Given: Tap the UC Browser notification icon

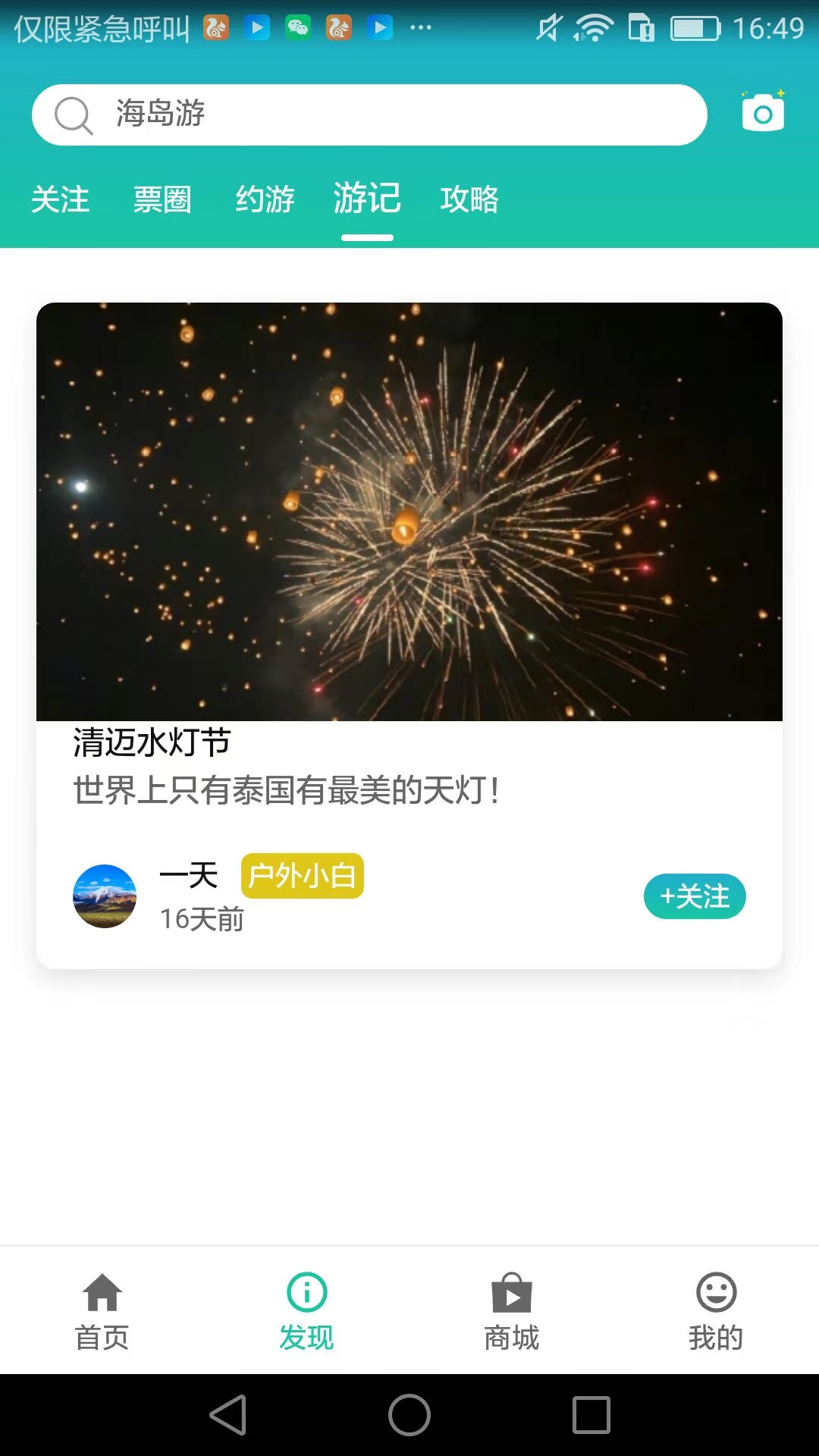Looking at the screenshot, I should coord(215,29).
